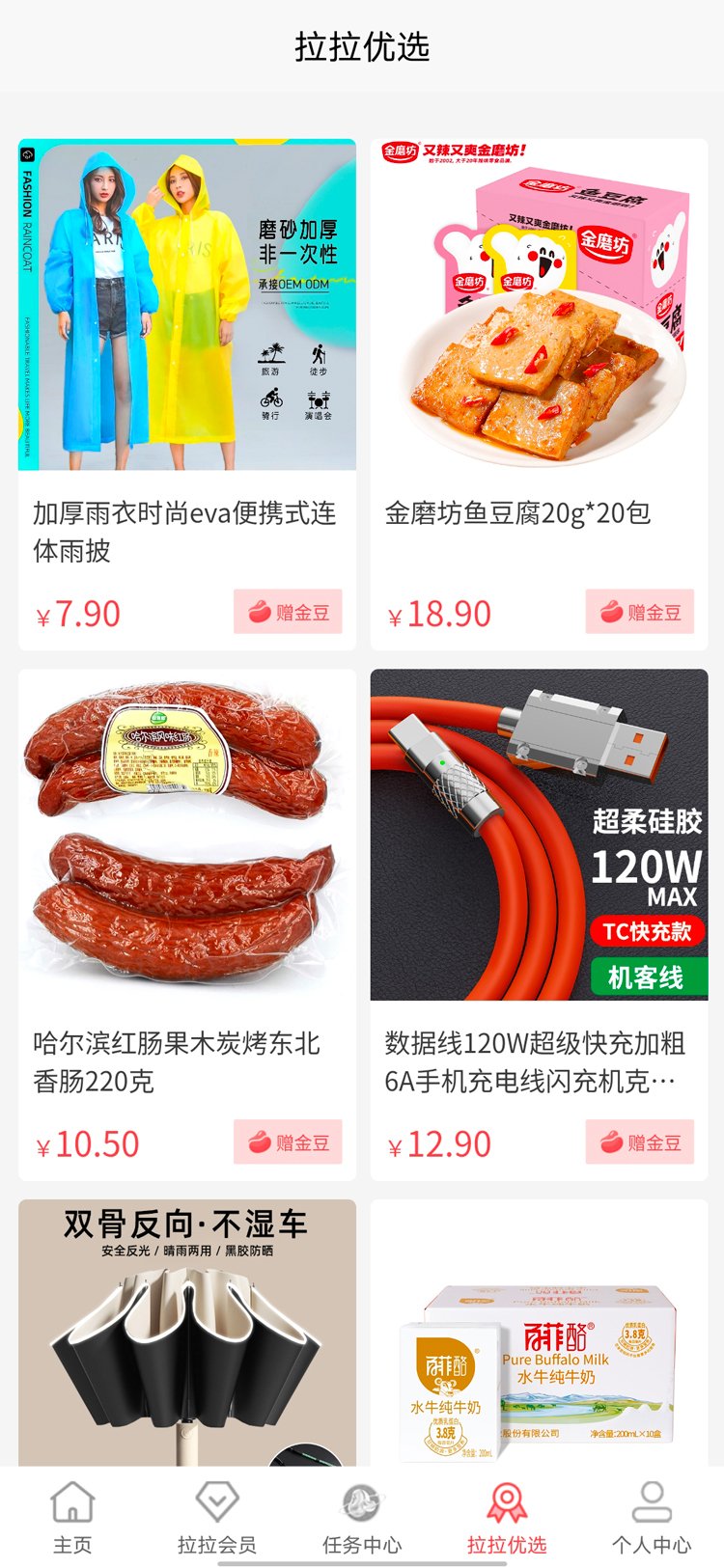The height and width of the screenshot is (1568, 724).
Task: Click the 赠金豆 button for the data cable
Action: 639,1142
